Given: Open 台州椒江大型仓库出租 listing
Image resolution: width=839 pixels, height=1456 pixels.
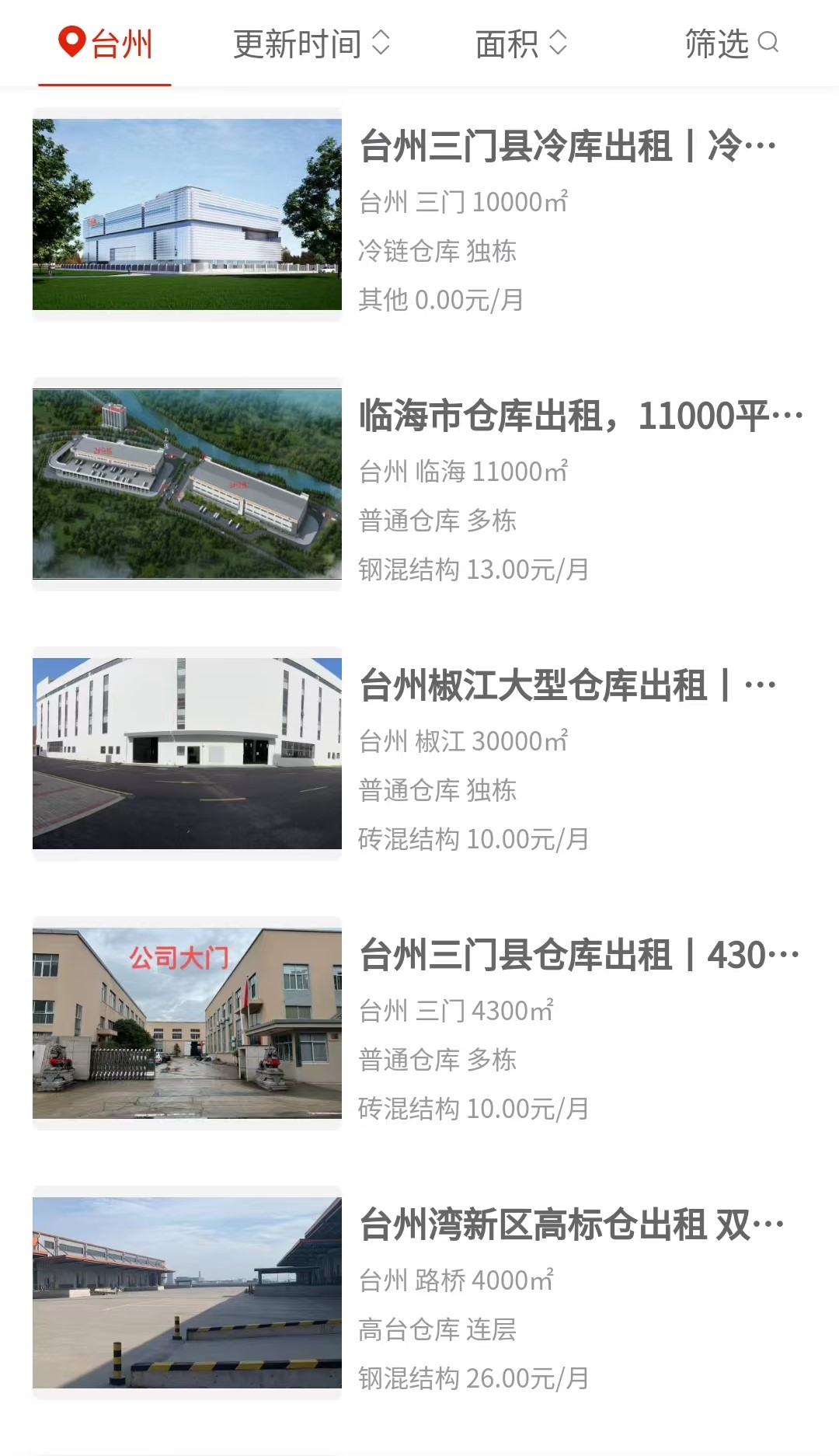Looking at the screenshot, I should pos(419,754).
